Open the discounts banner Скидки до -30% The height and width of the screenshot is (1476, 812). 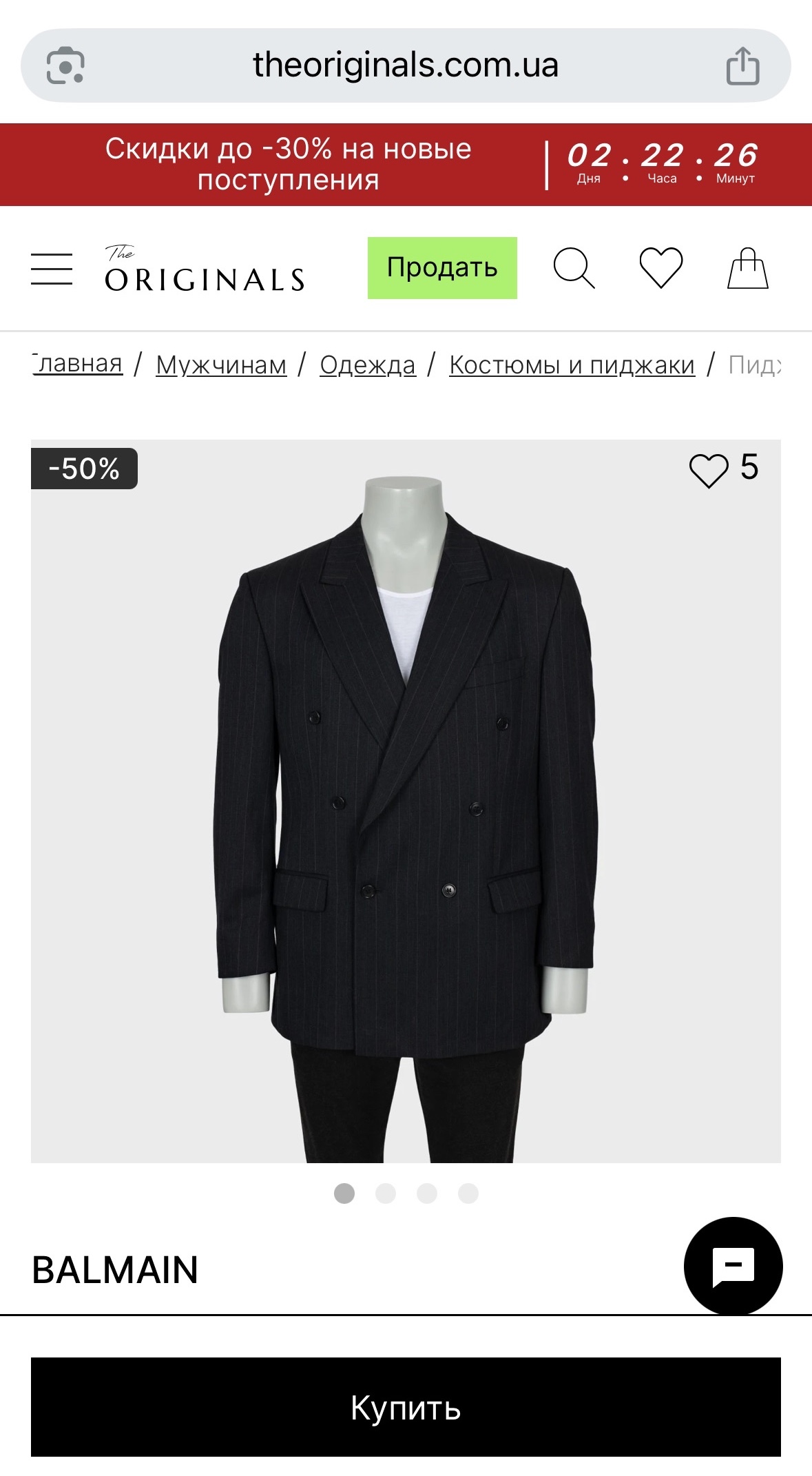tap(288, 164)
